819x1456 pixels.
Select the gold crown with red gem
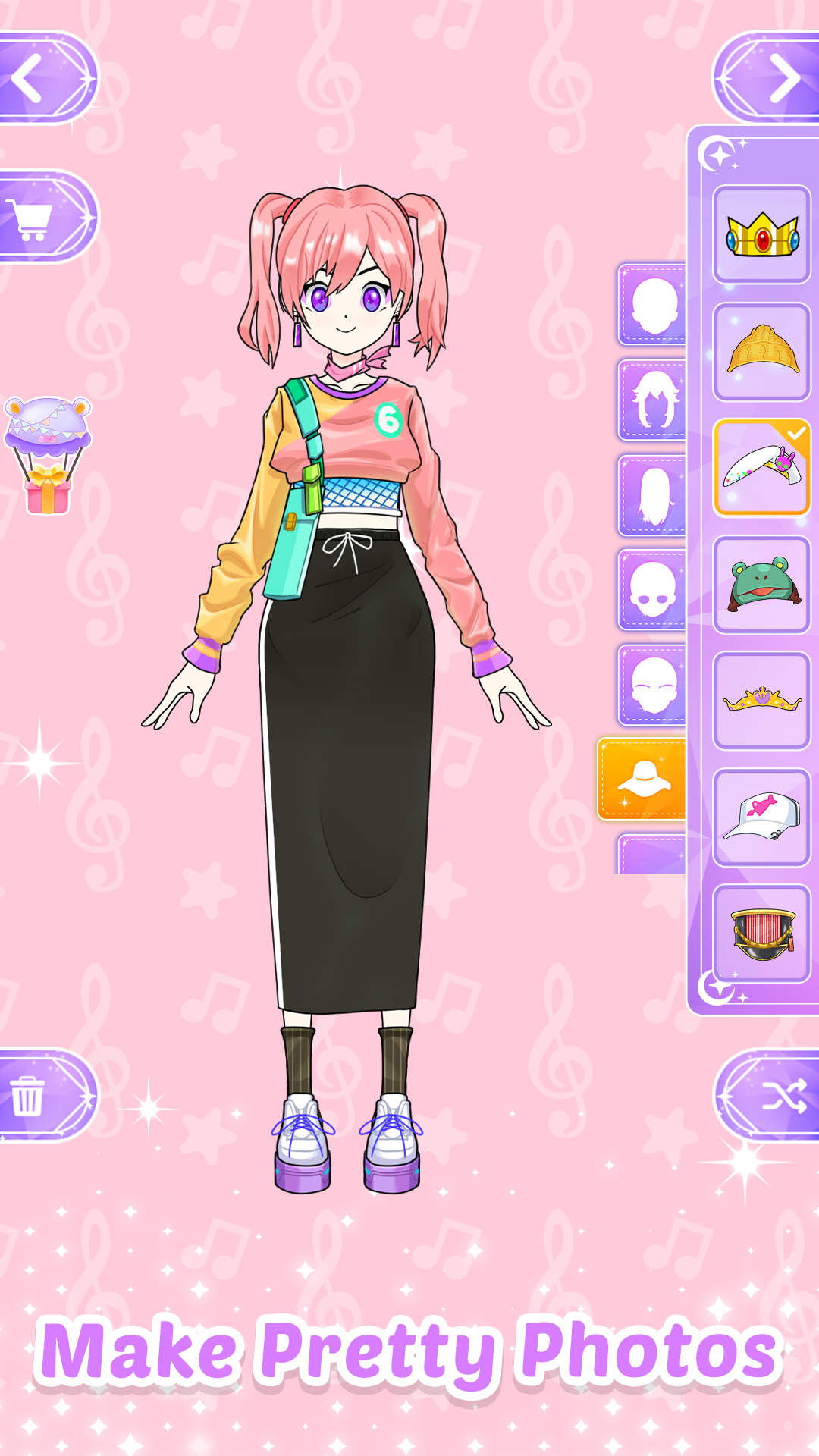(762, 235)
